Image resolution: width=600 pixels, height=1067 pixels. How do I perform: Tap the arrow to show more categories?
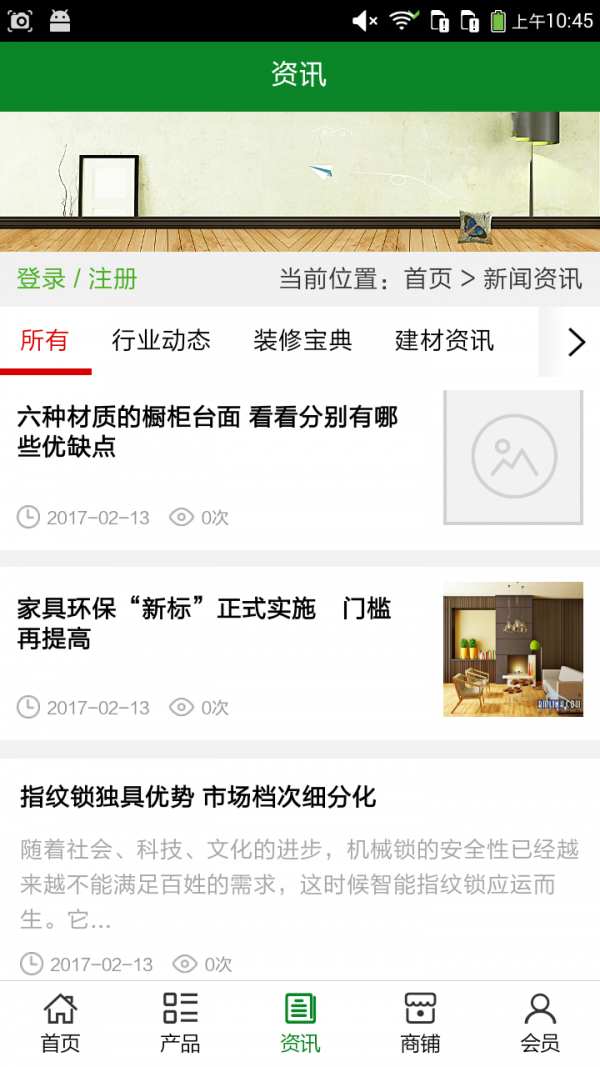[x=575, y=342]
